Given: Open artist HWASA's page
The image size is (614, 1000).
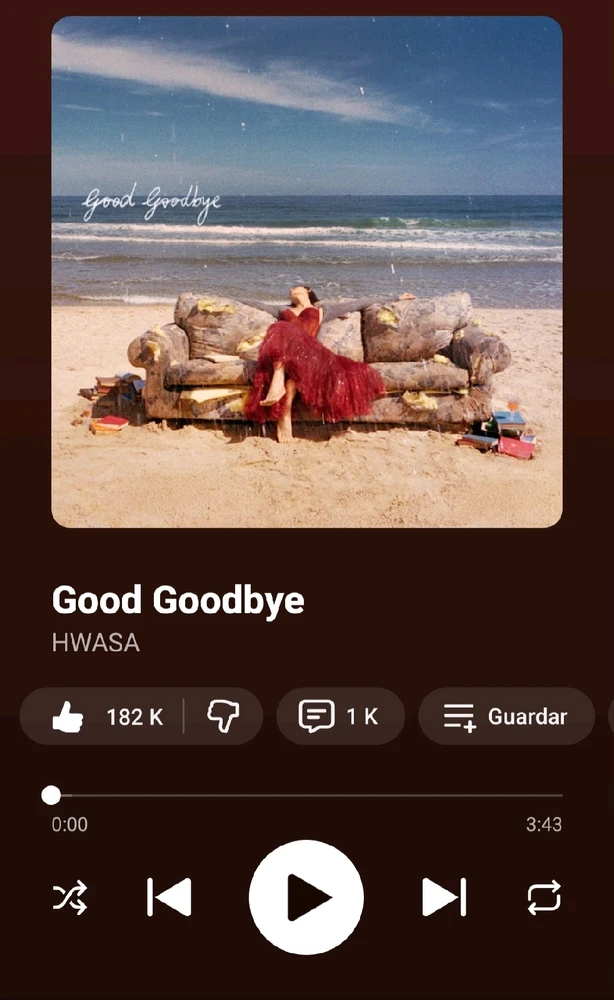Looking at the screenshot, I should point(96,642).
